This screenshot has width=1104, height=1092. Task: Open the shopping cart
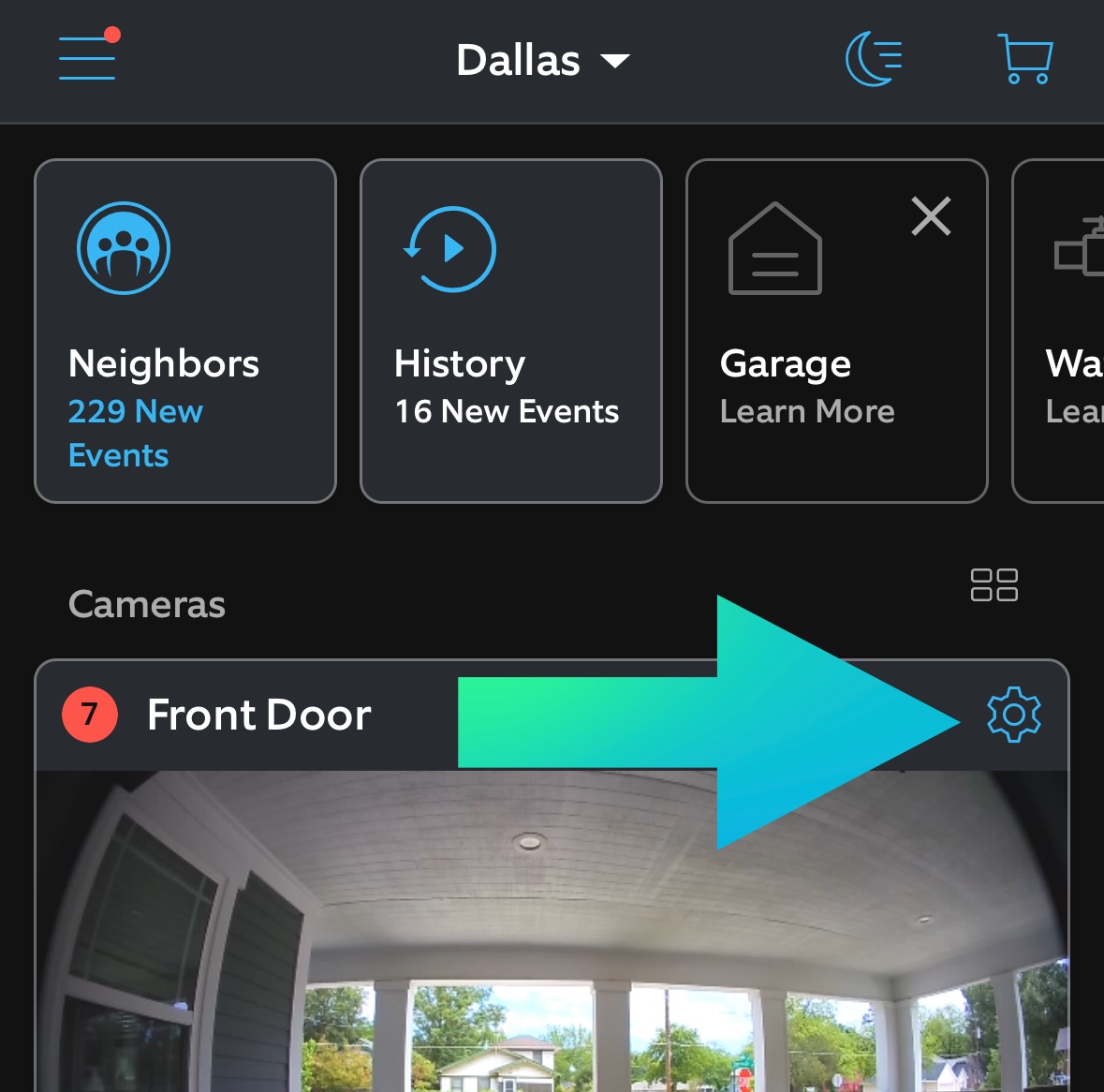(x=1025, y=59)
